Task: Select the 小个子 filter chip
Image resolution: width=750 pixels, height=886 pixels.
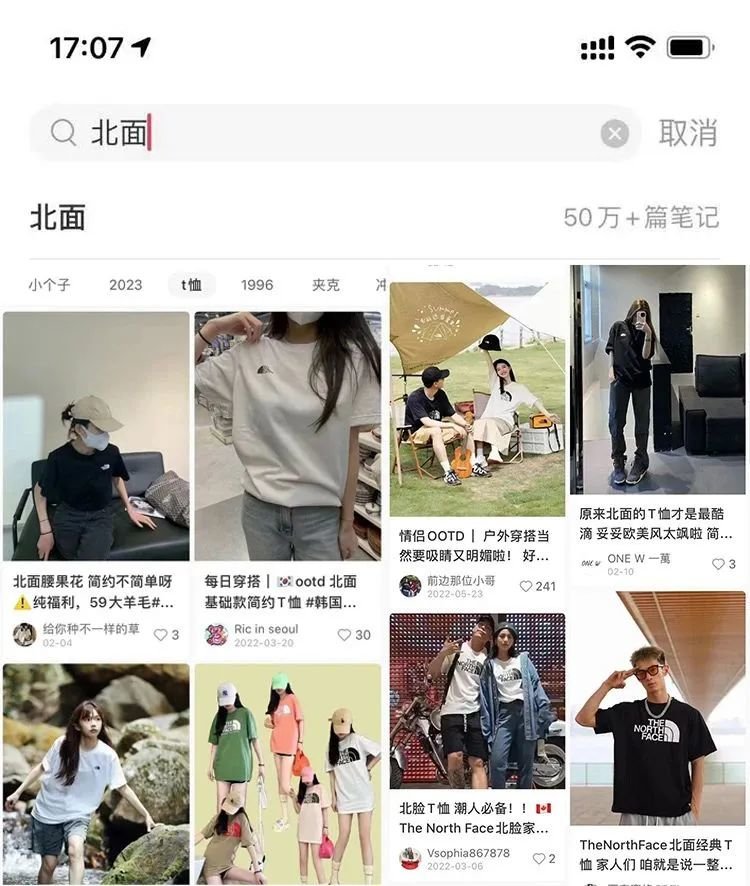Action: coord(50,285)
